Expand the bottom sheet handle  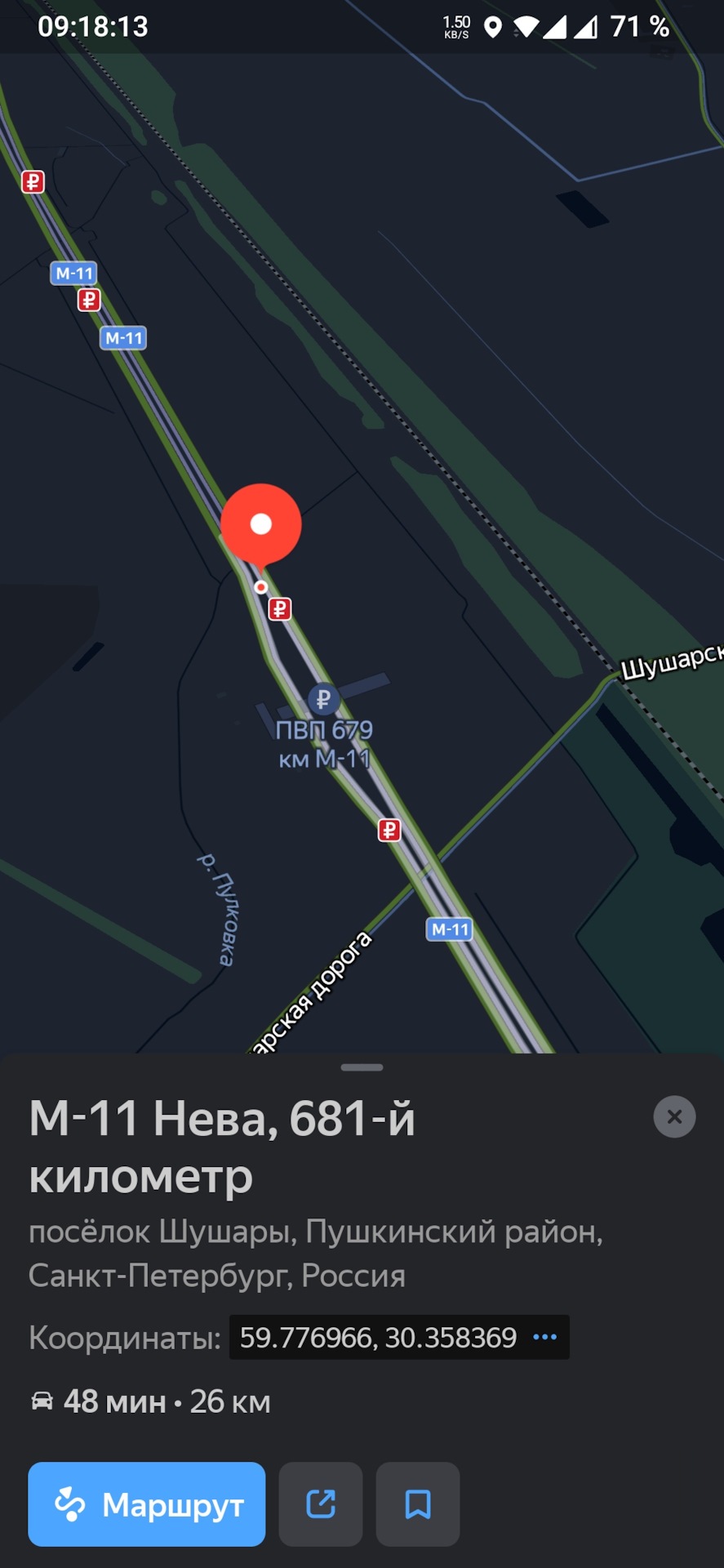[x=362, y=1067]
